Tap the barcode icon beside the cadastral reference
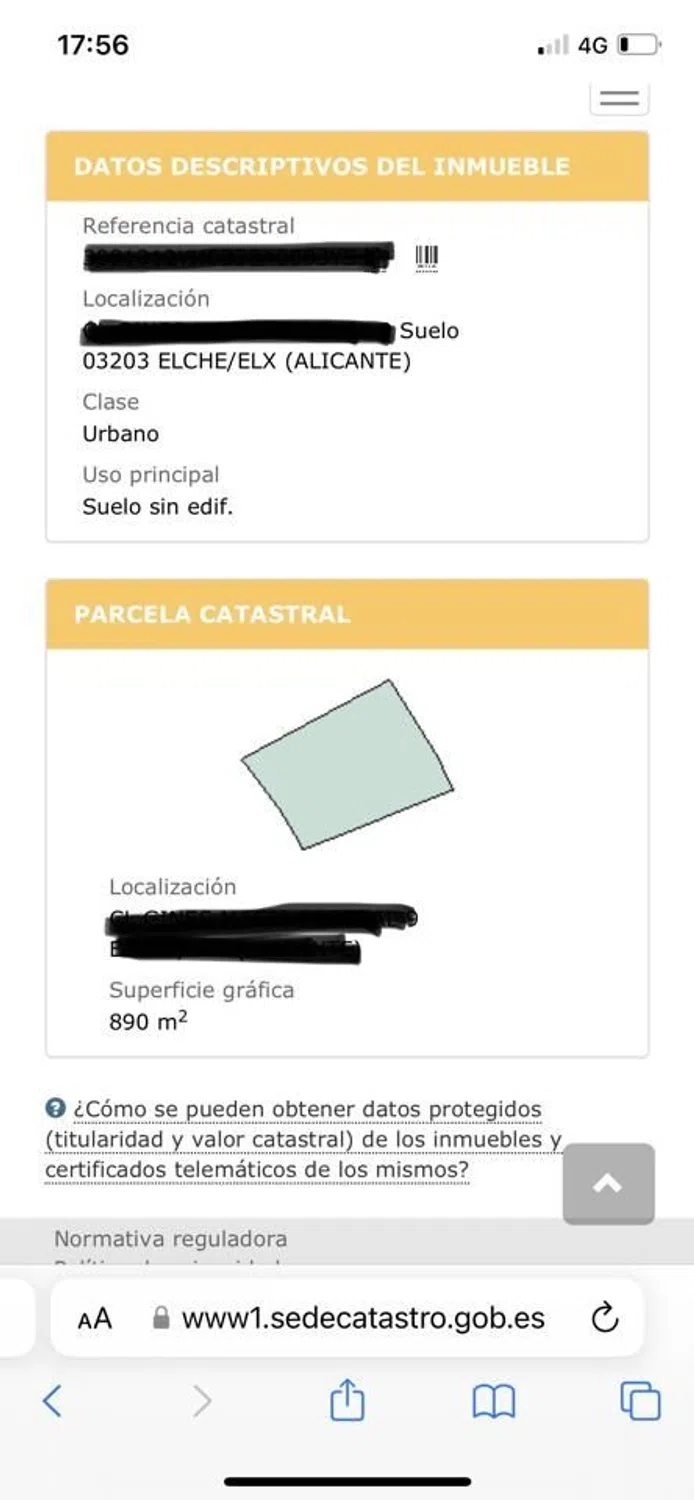Image resolution: width=694 pixels, height=1500 pixels. pos(426,258)
